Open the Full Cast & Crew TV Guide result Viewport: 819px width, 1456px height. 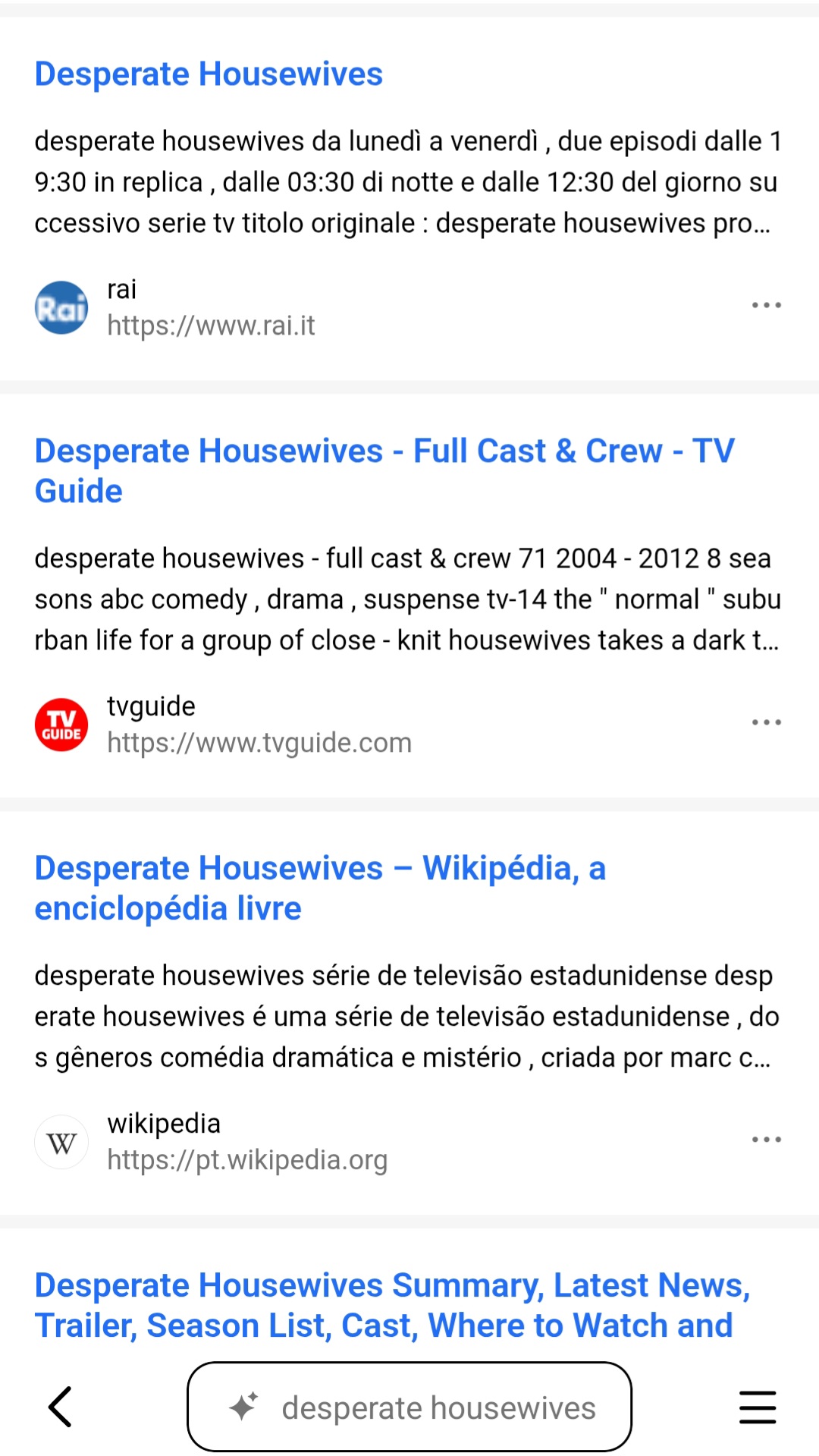pyautogui.click(x=384, y=470)
